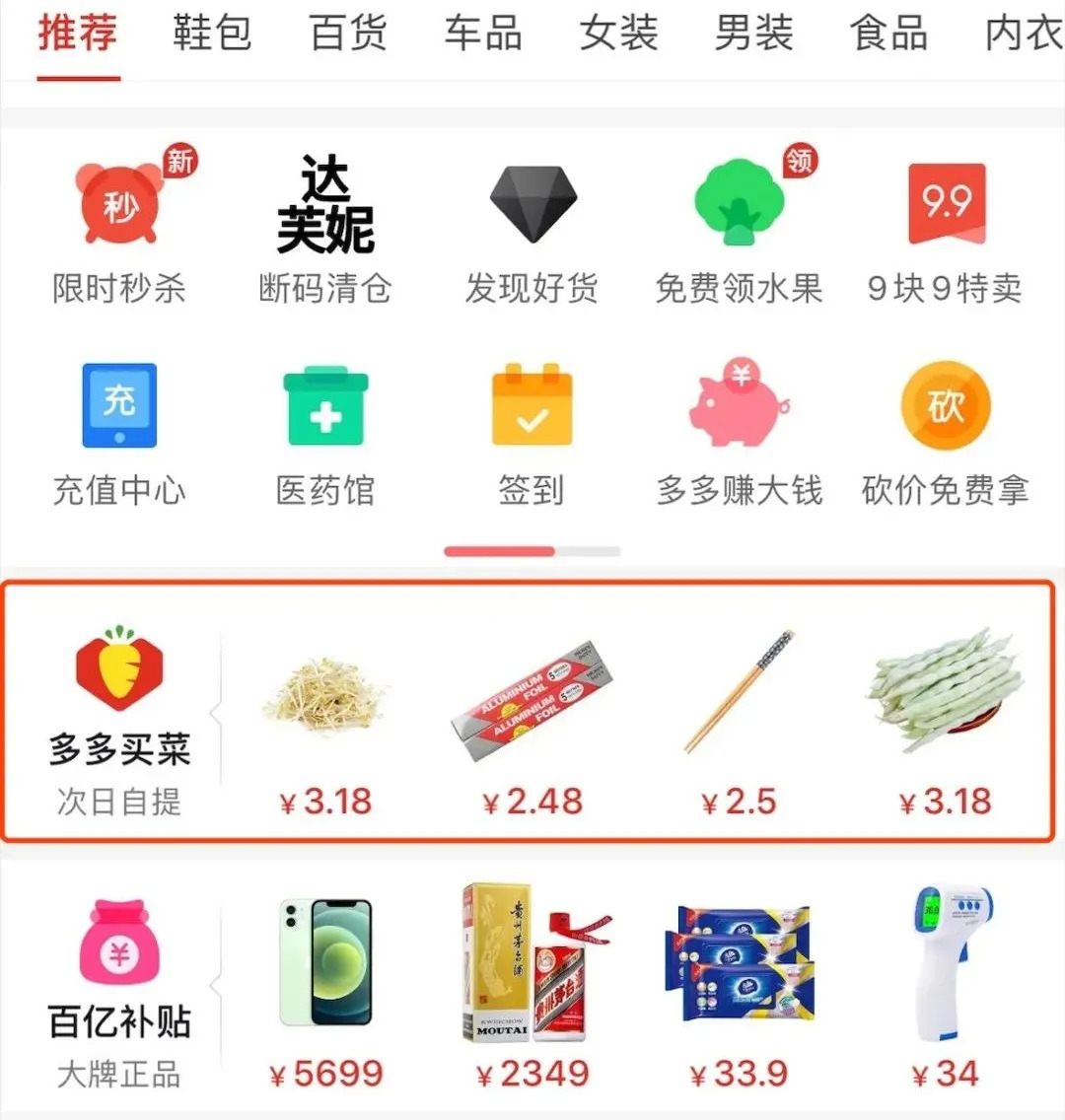This screenshot has width=1065, height=1120.
Task: Switch to the 鞋包 category tab
Action: [x=212, y=34]
